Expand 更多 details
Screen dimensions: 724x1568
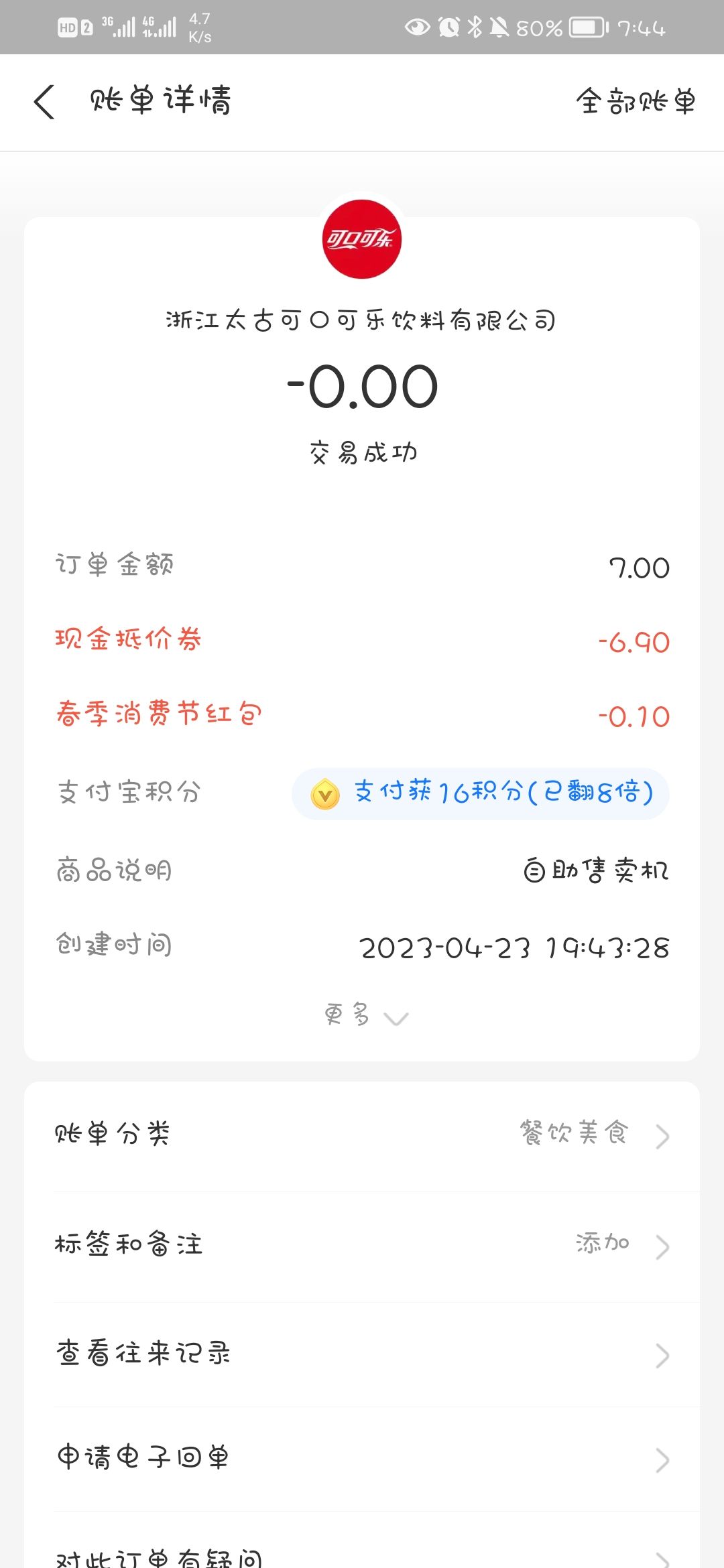(365, 1015)
